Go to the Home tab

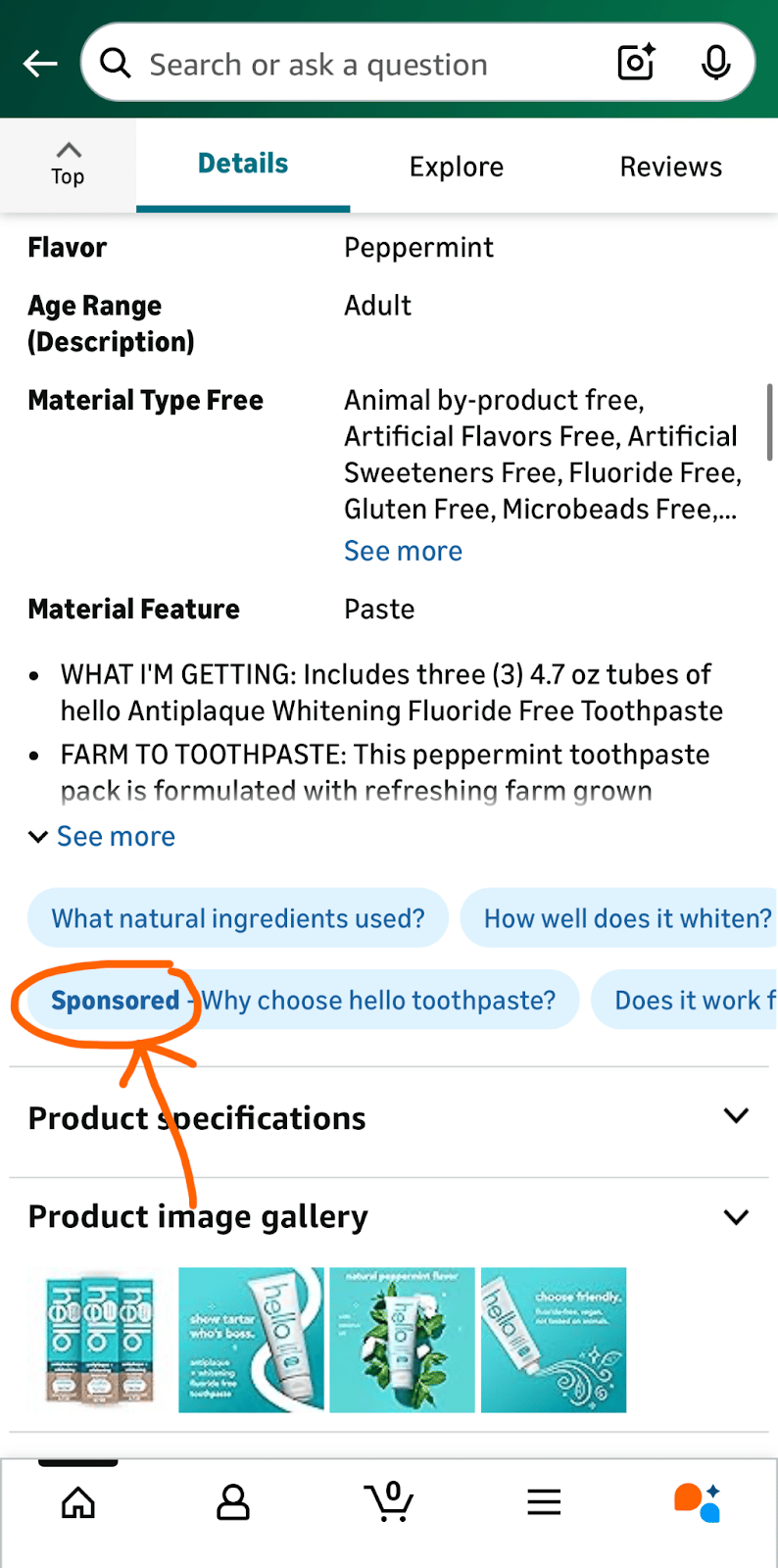(x=78, y=1502)
